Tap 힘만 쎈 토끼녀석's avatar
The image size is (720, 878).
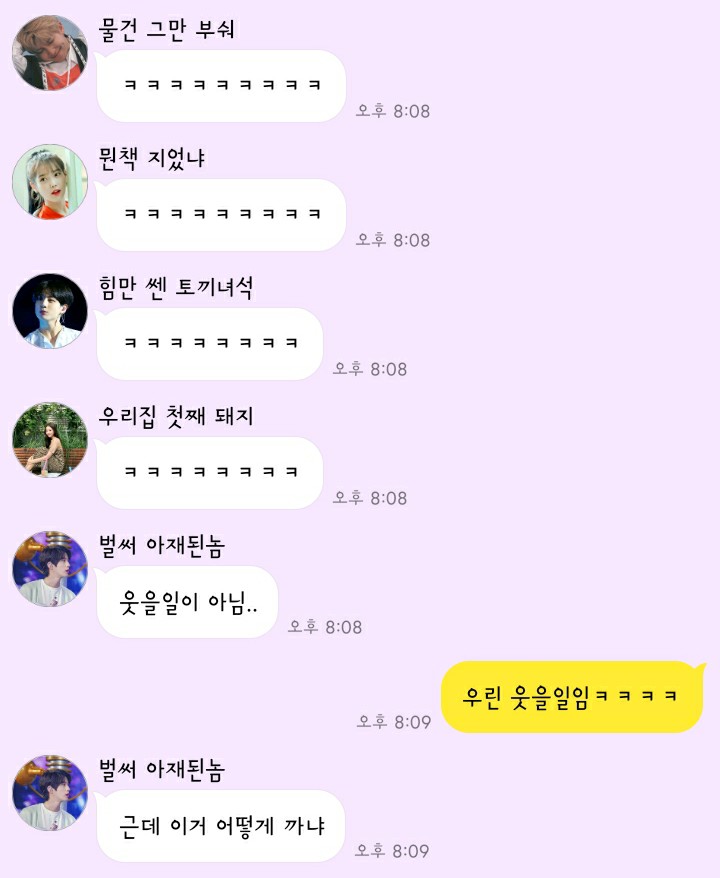point(50,311)
